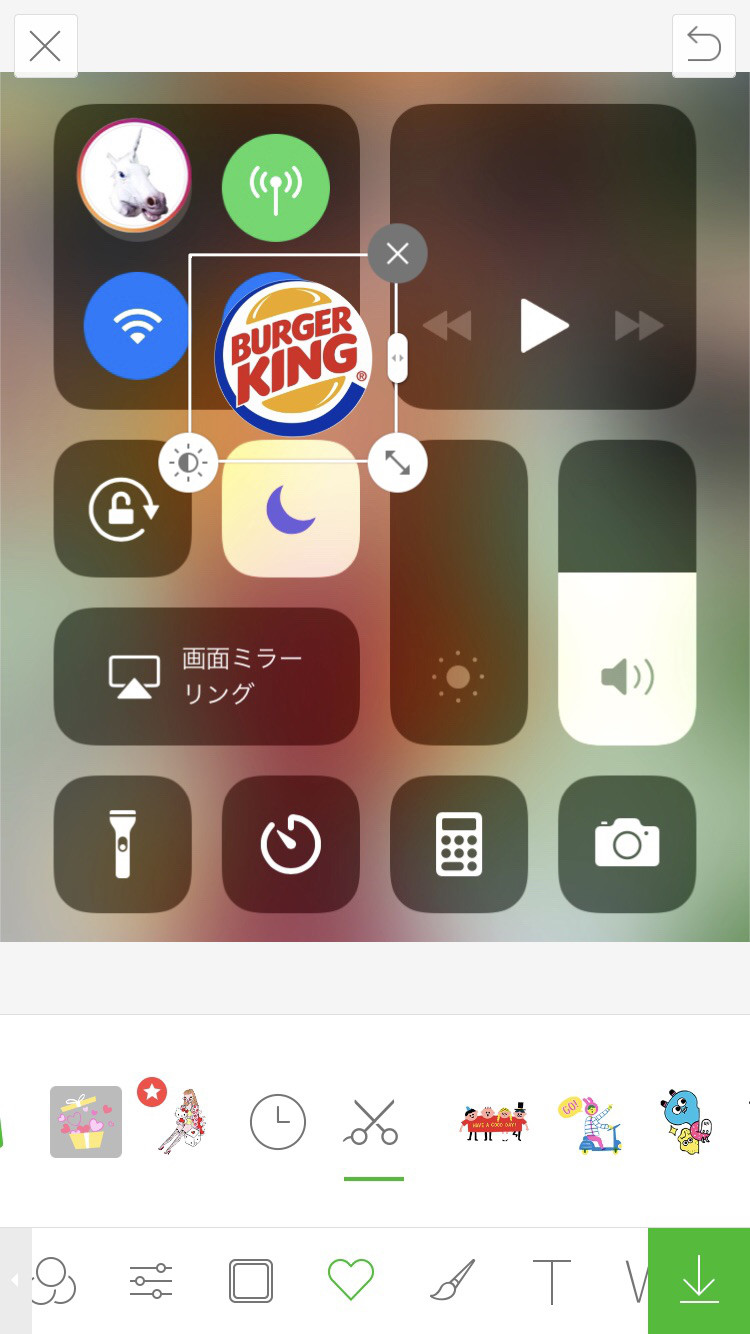Select the frame tool

click(251, 1280)
